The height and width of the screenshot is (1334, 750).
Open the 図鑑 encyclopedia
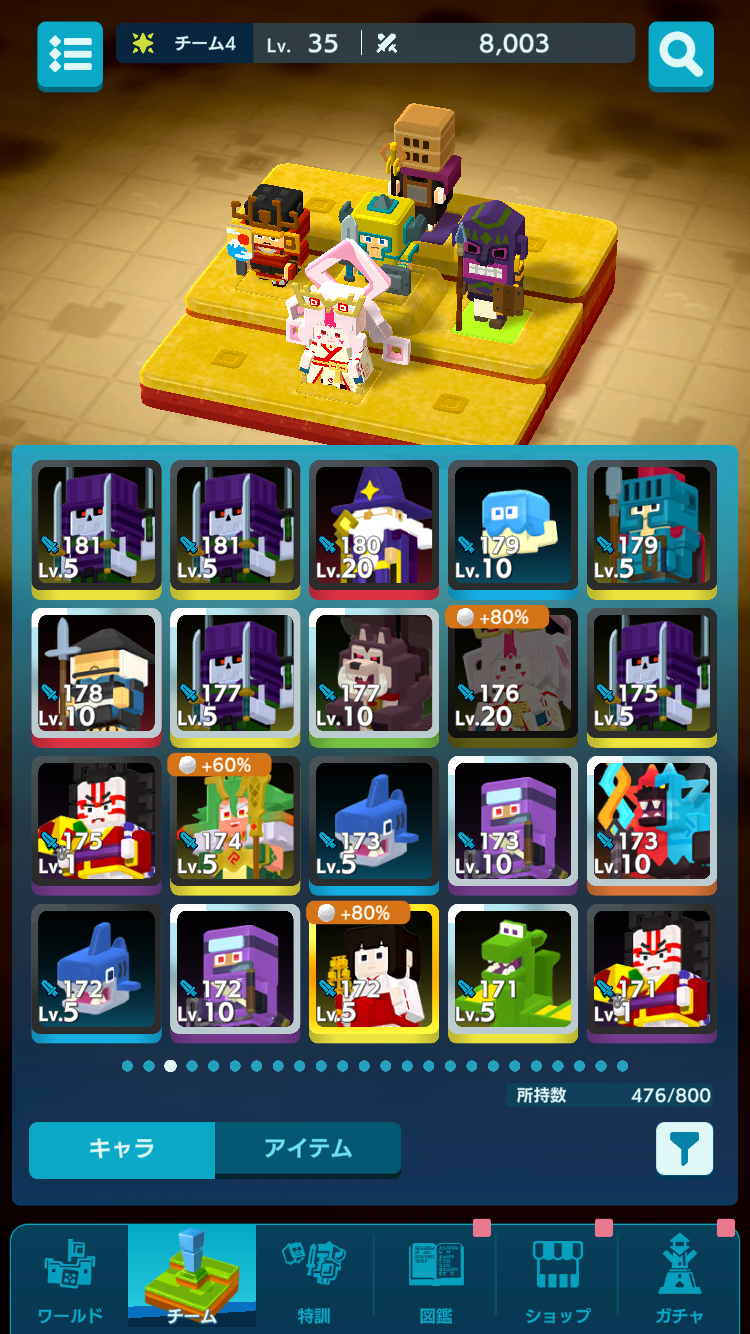tap(436, 1278)
